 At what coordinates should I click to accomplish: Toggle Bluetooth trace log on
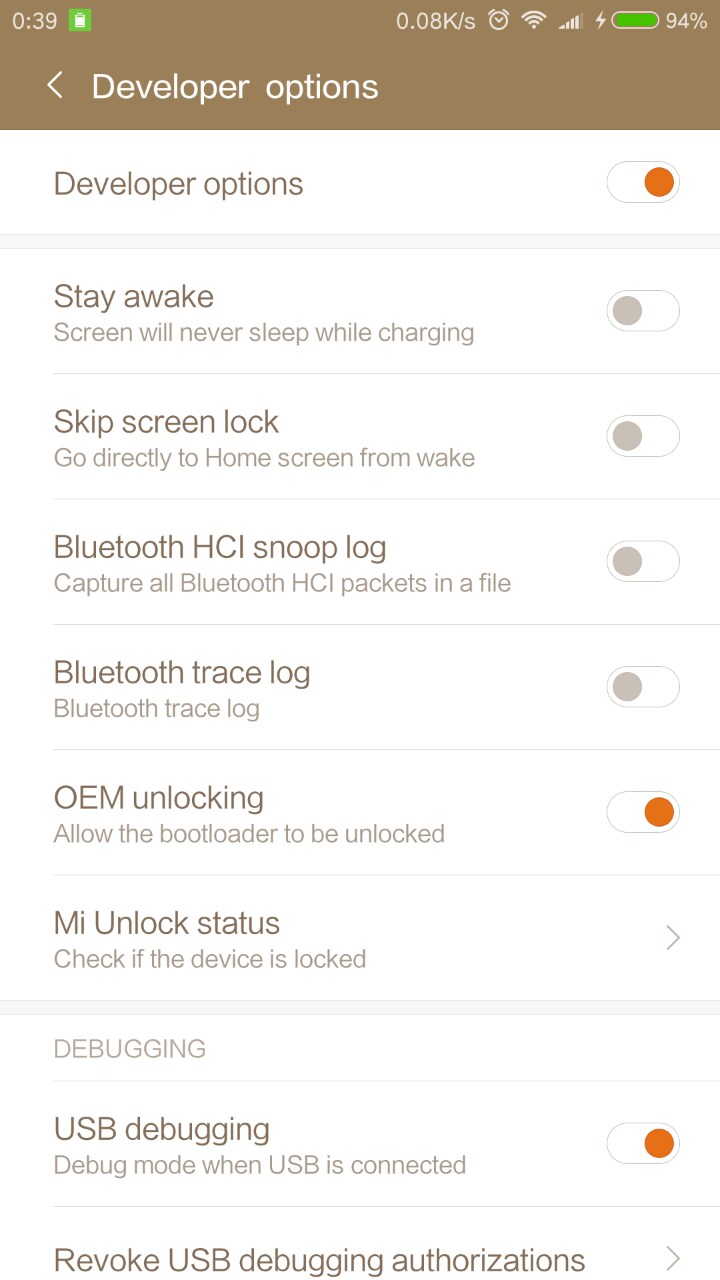643,687
